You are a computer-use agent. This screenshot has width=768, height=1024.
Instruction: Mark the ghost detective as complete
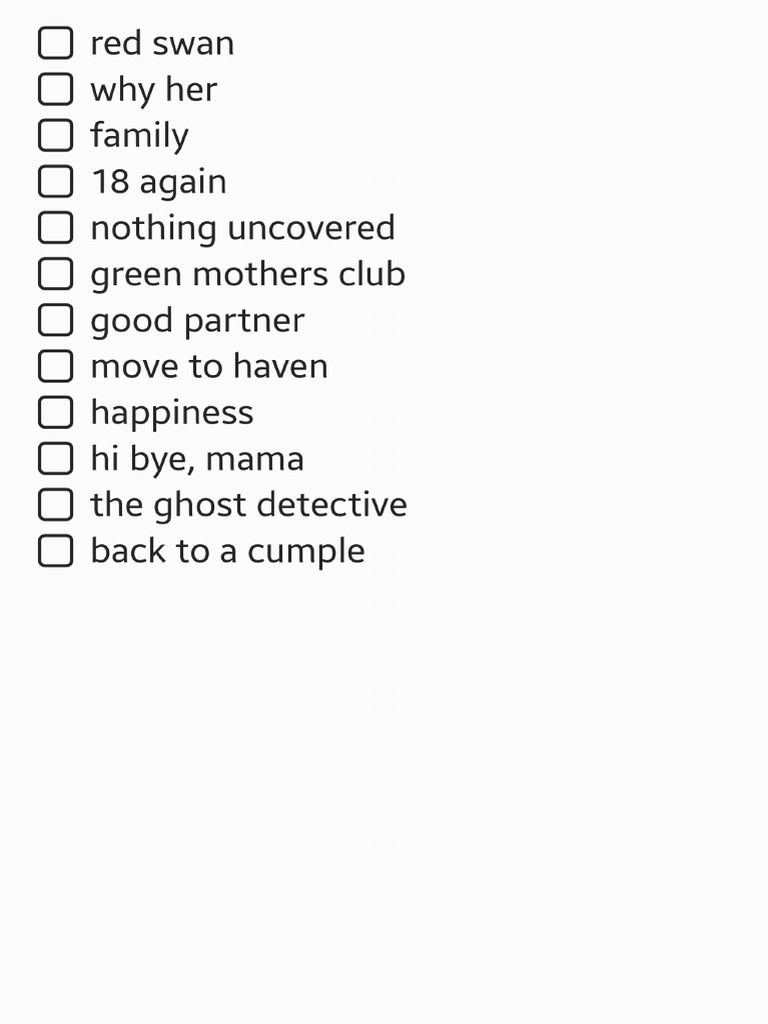click(55, 505)
